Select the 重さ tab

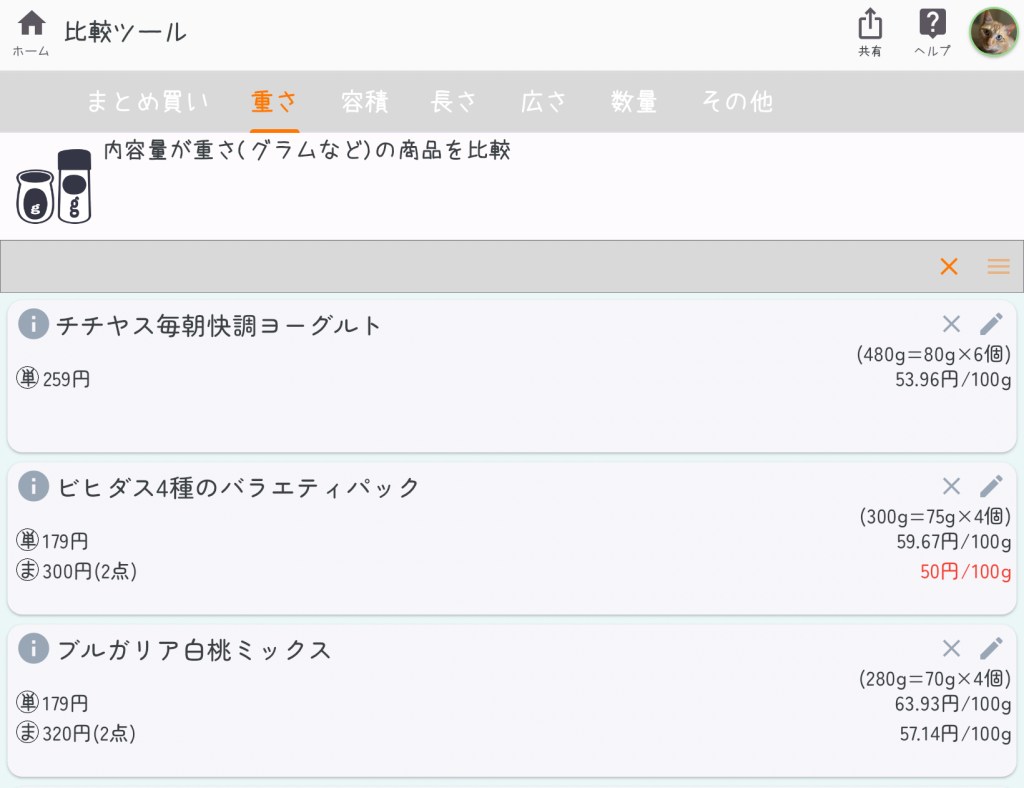click(274, 101)
